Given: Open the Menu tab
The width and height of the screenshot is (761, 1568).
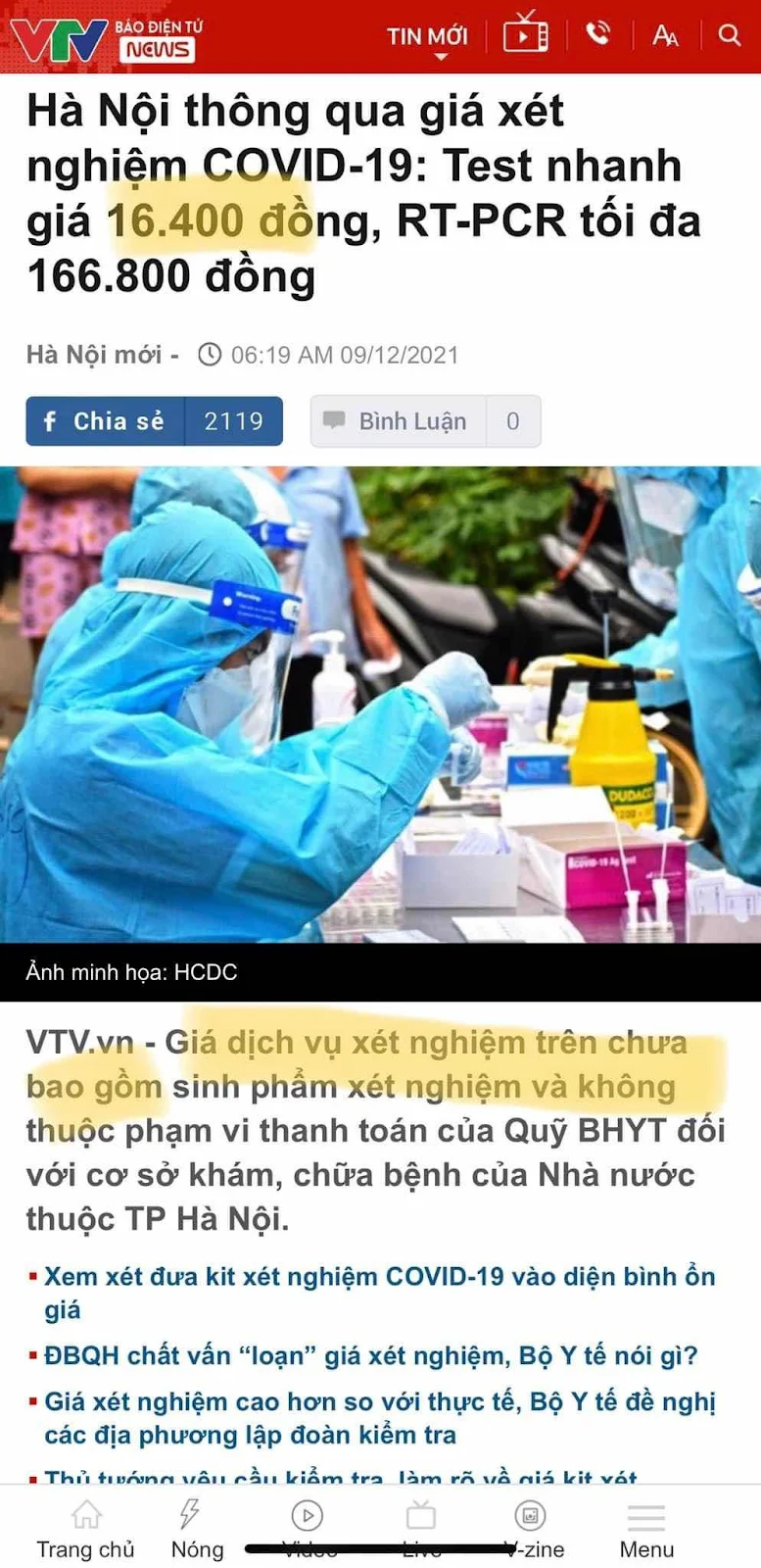Looking at the screenshot, I should (x=646, y=1530).
